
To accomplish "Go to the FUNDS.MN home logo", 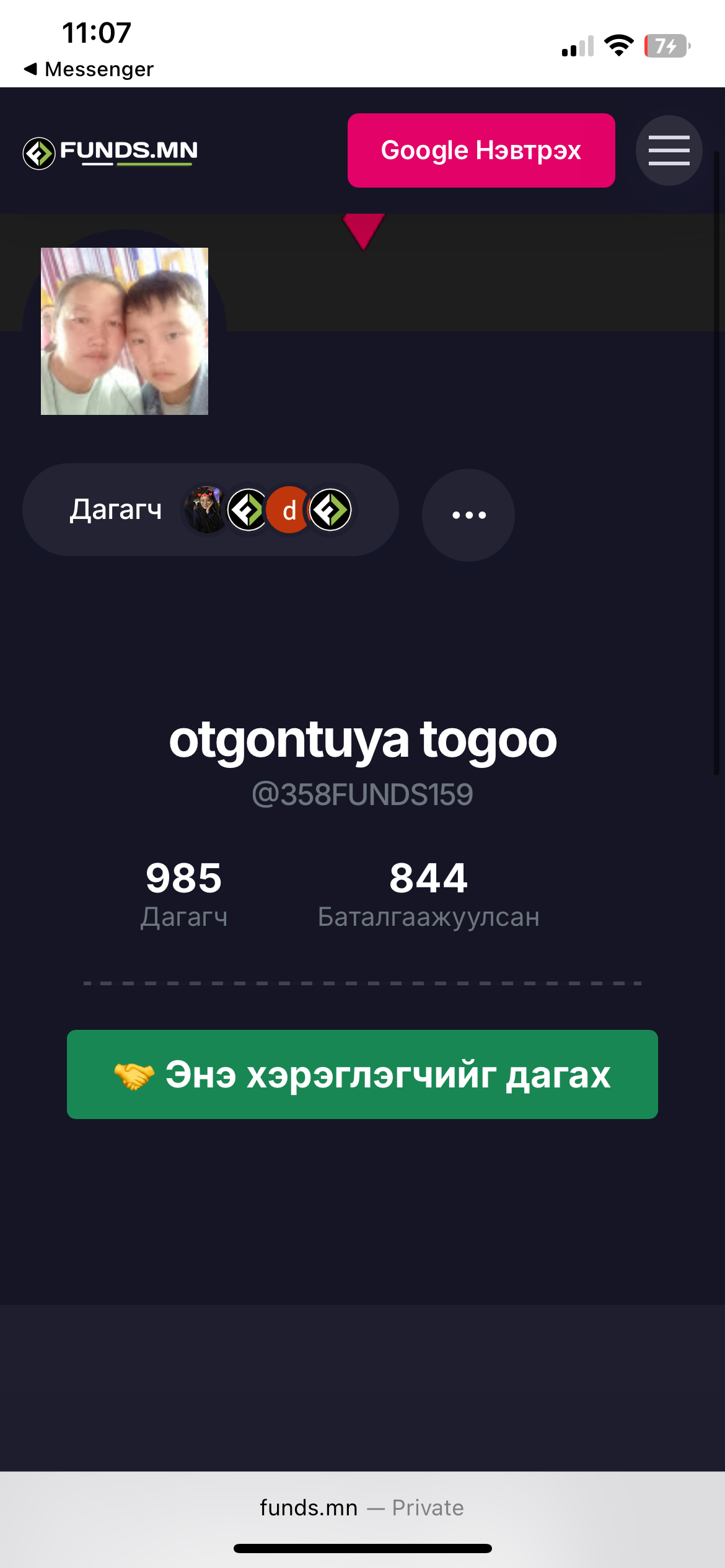I will [x=110, y=152].
